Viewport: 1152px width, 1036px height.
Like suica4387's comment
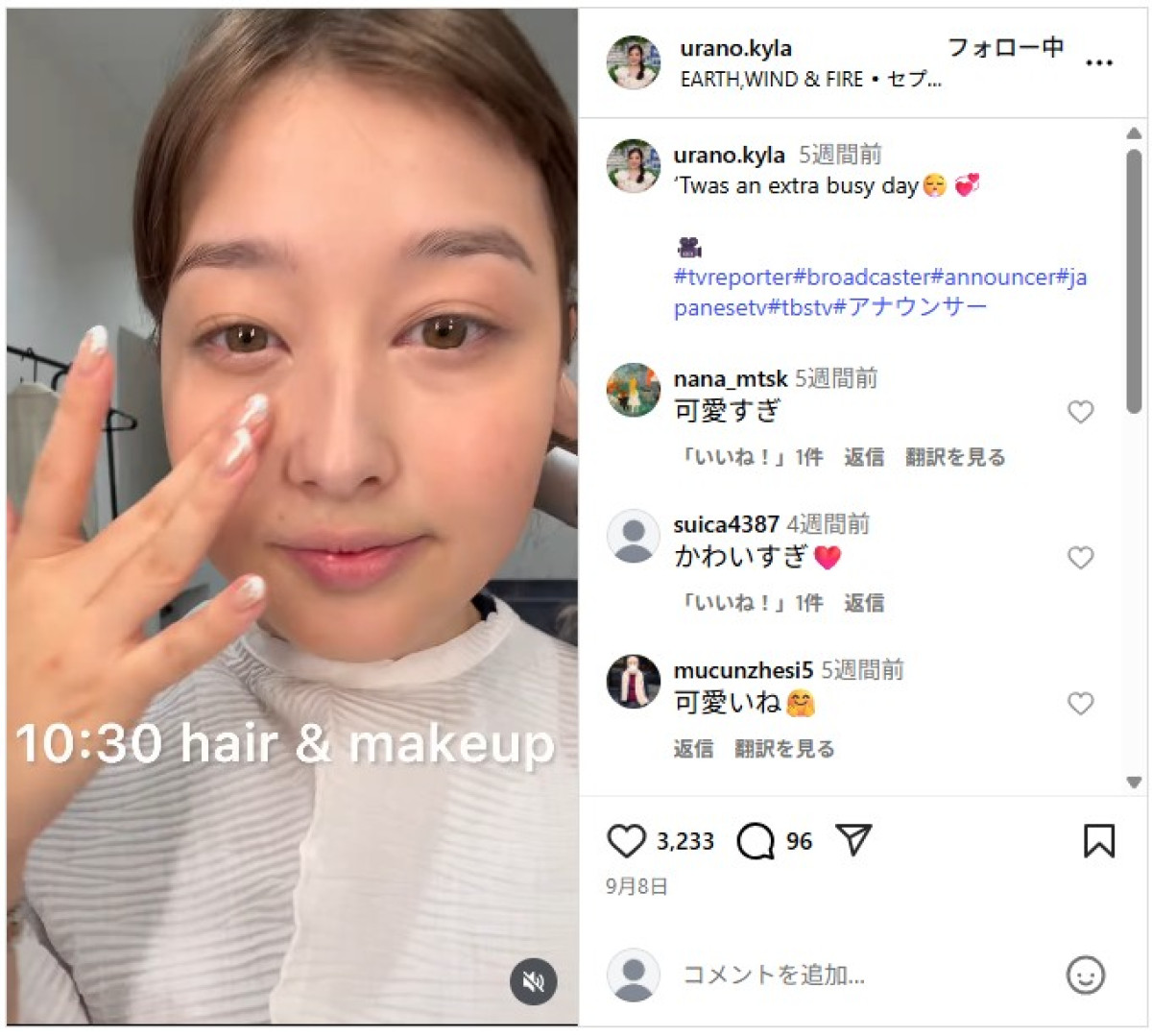1080,558
